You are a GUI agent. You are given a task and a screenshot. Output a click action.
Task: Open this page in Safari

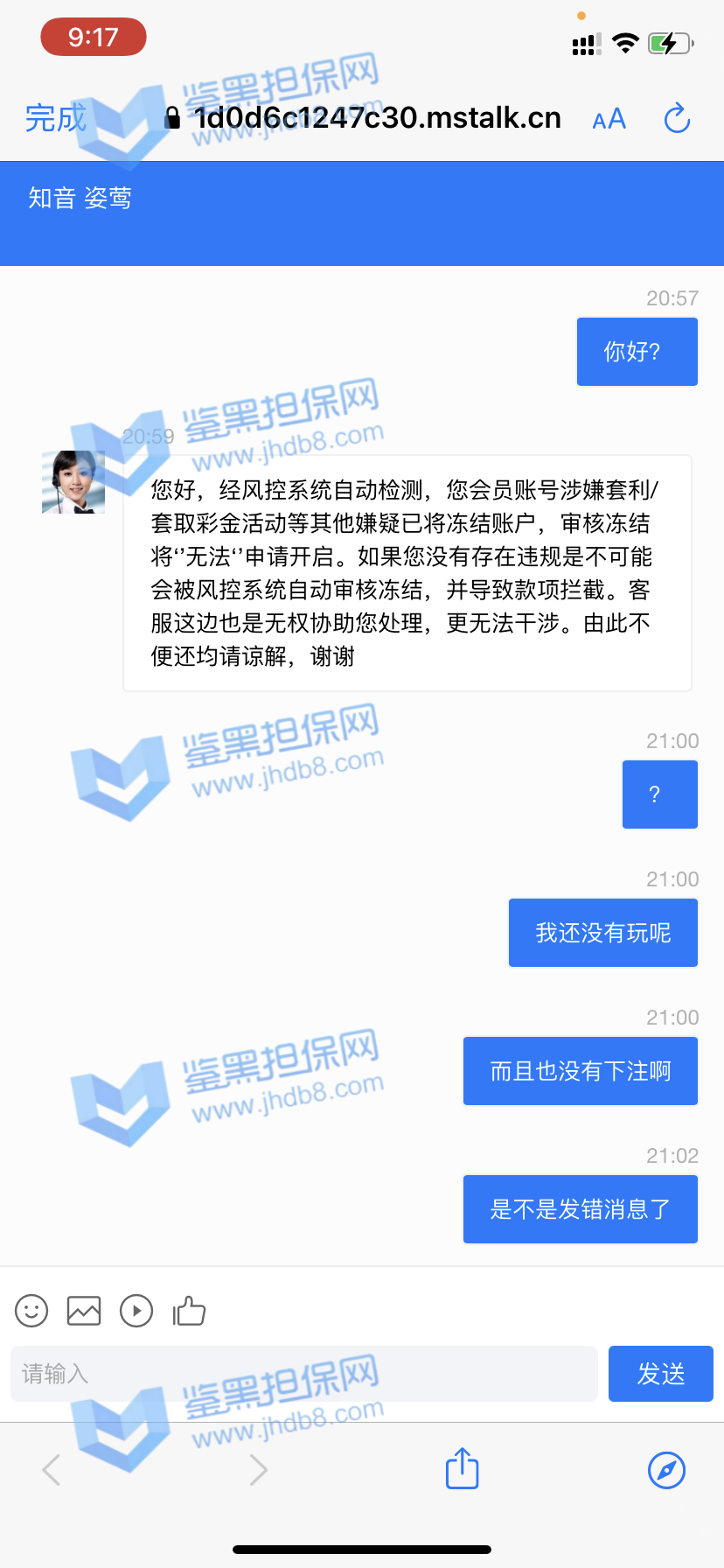point(666,1470)
